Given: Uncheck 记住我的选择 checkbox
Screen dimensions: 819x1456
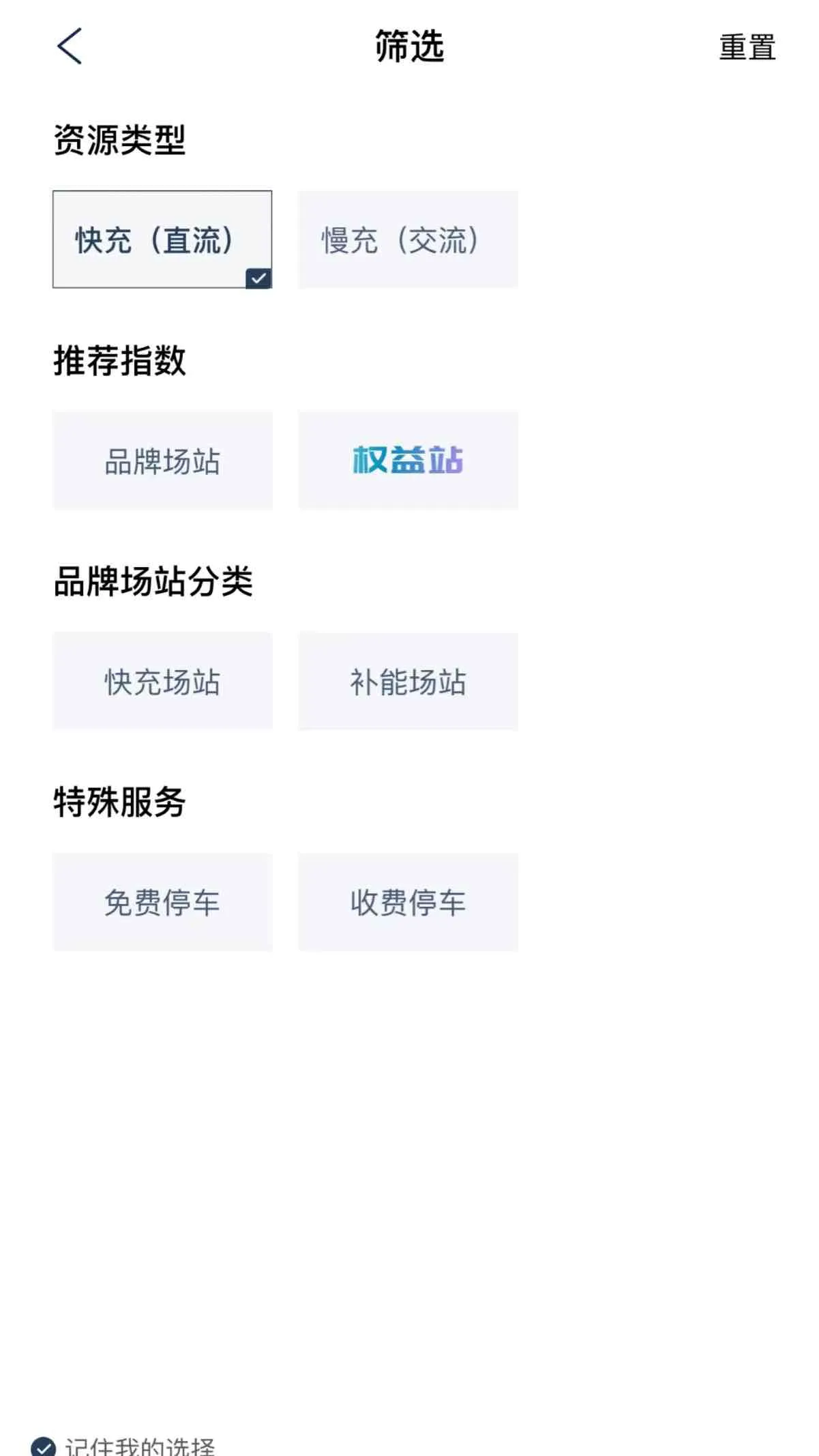Looking at the screenshot, I should tap(44, 1446).
